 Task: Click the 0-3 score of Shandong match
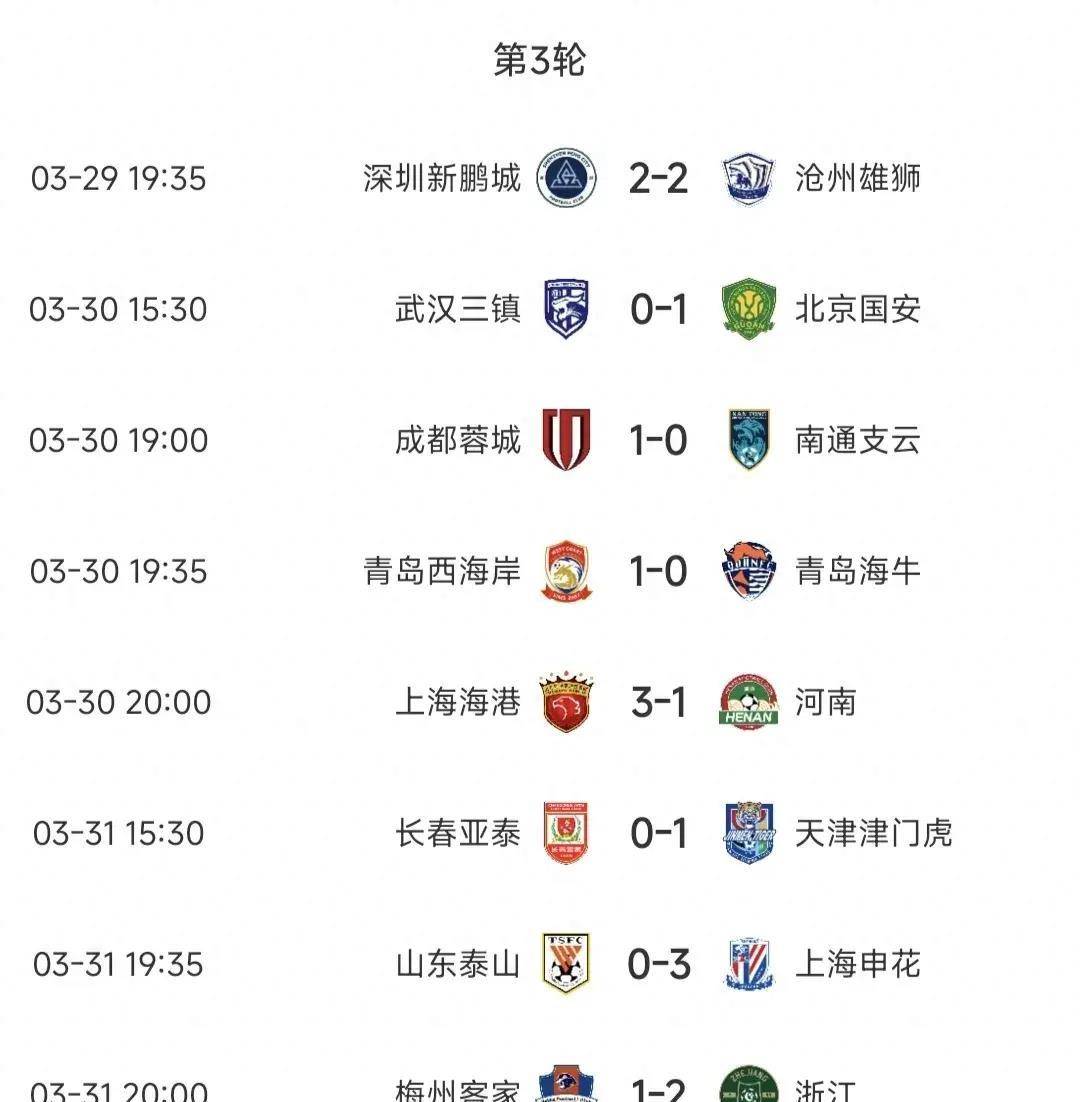658,964
